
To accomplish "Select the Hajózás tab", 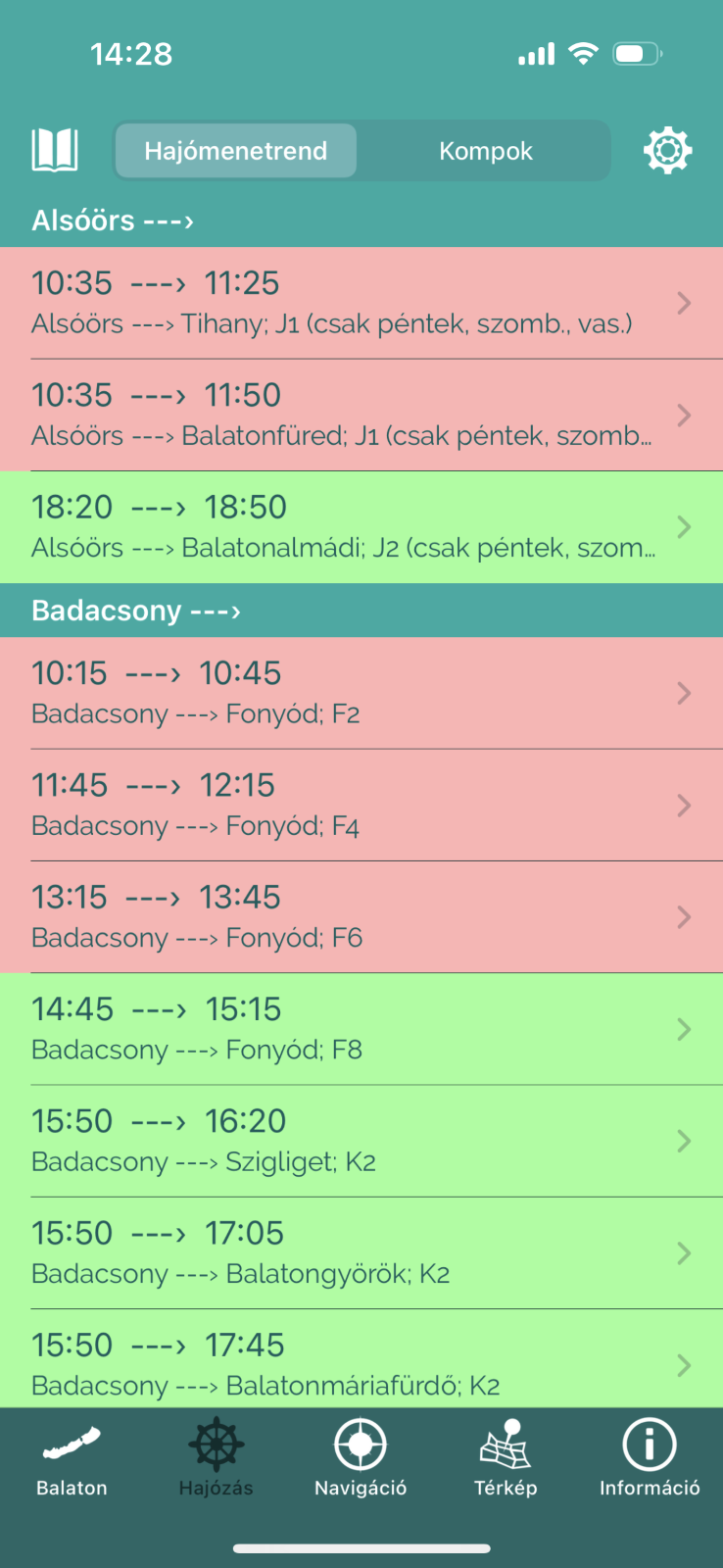I will pyautogui.click(x=217, y=1459).
